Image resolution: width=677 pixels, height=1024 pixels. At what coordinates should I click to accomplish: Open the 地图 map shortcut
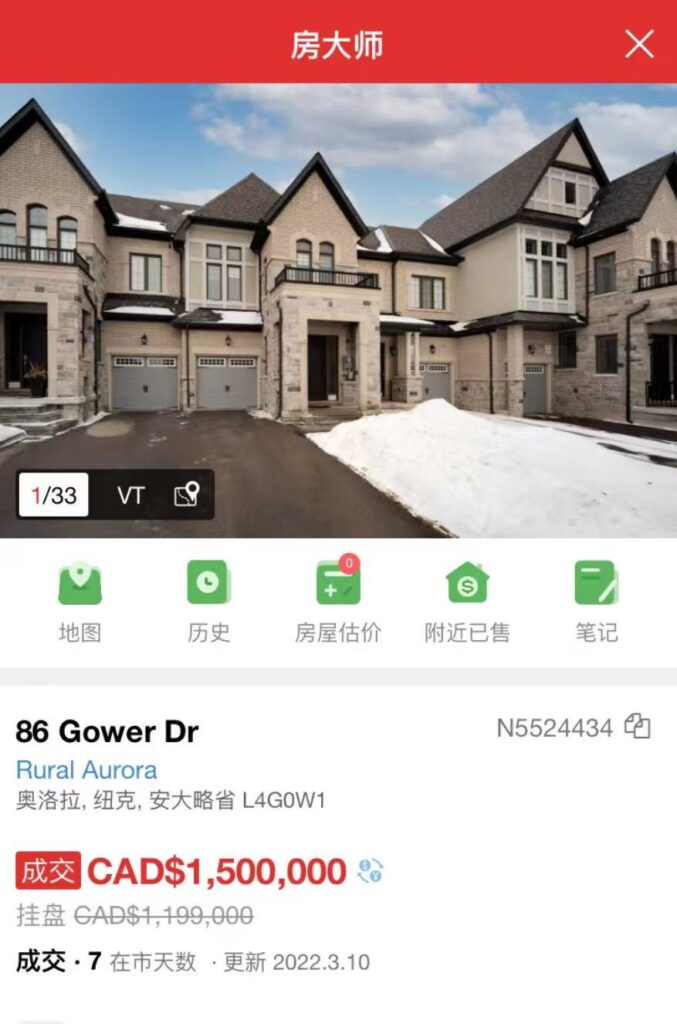tap(79, 600)
